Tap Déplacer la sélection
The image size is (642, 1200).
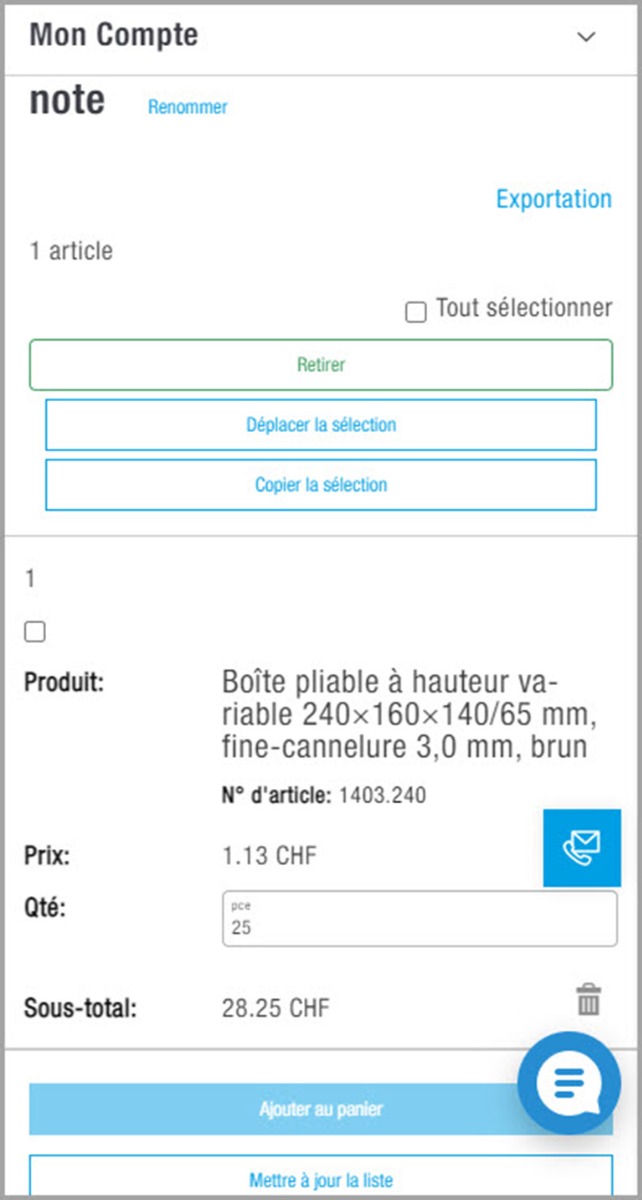click(x=321, y=425)
